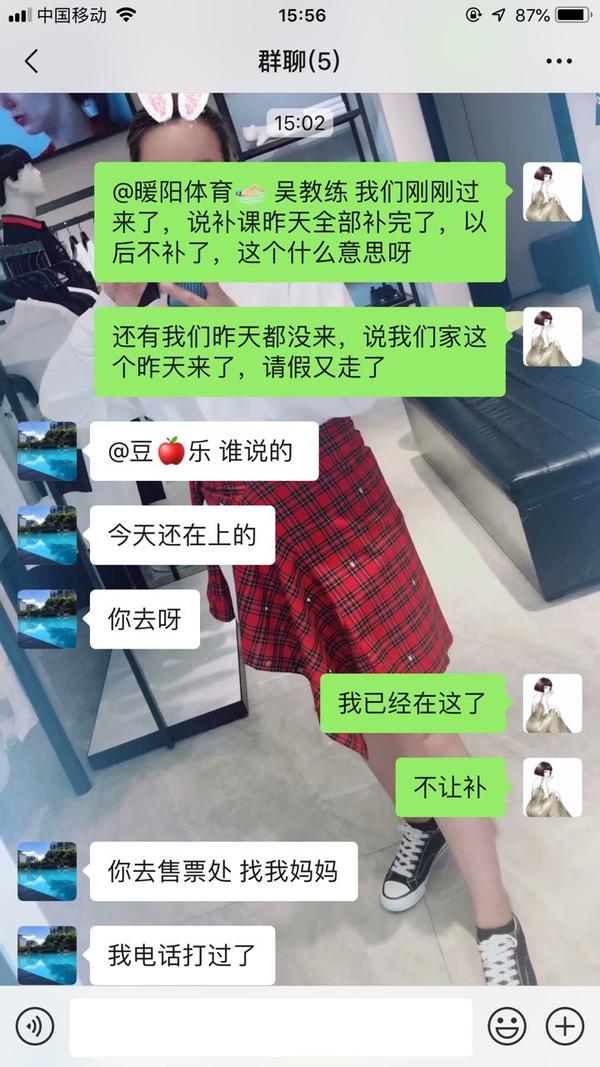Open the group chat options menu

click(558, 61)
